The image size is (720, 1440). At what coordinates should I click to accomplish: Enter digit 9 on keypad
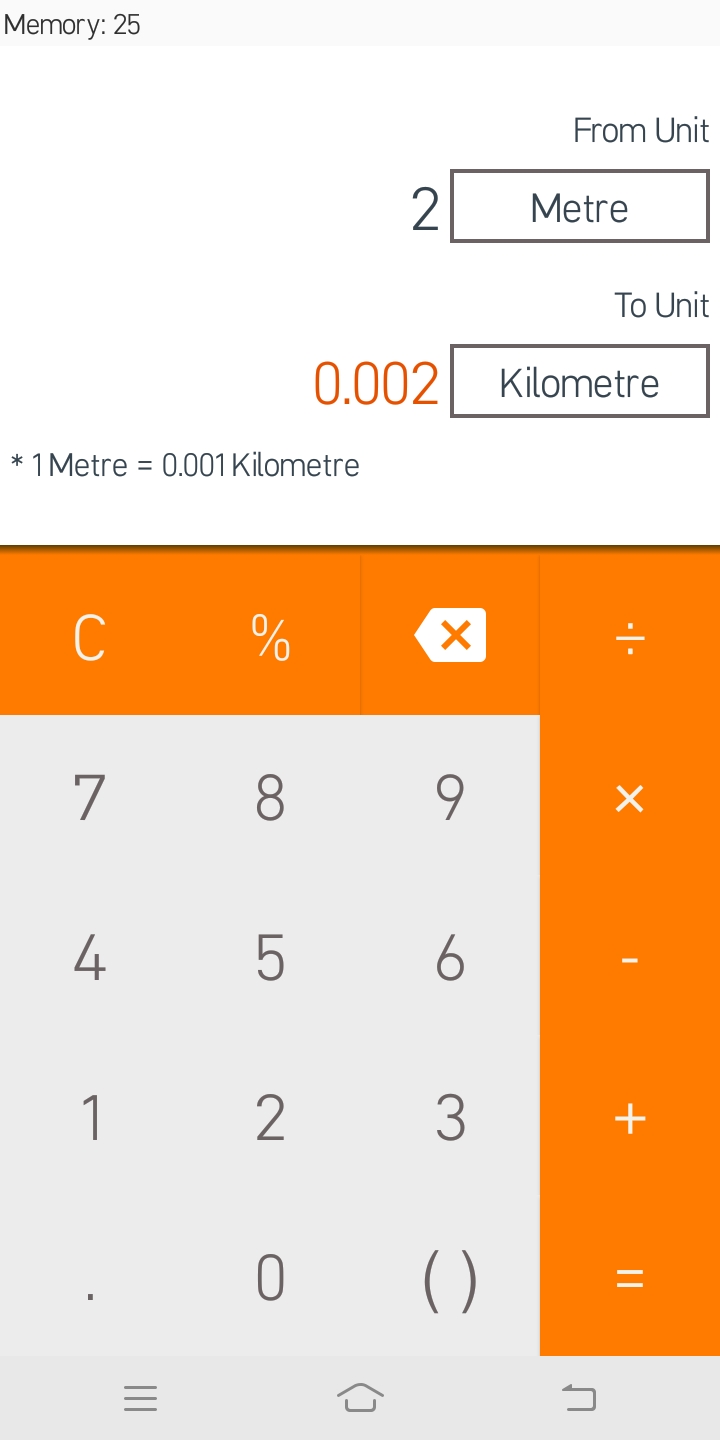(450, 797)
